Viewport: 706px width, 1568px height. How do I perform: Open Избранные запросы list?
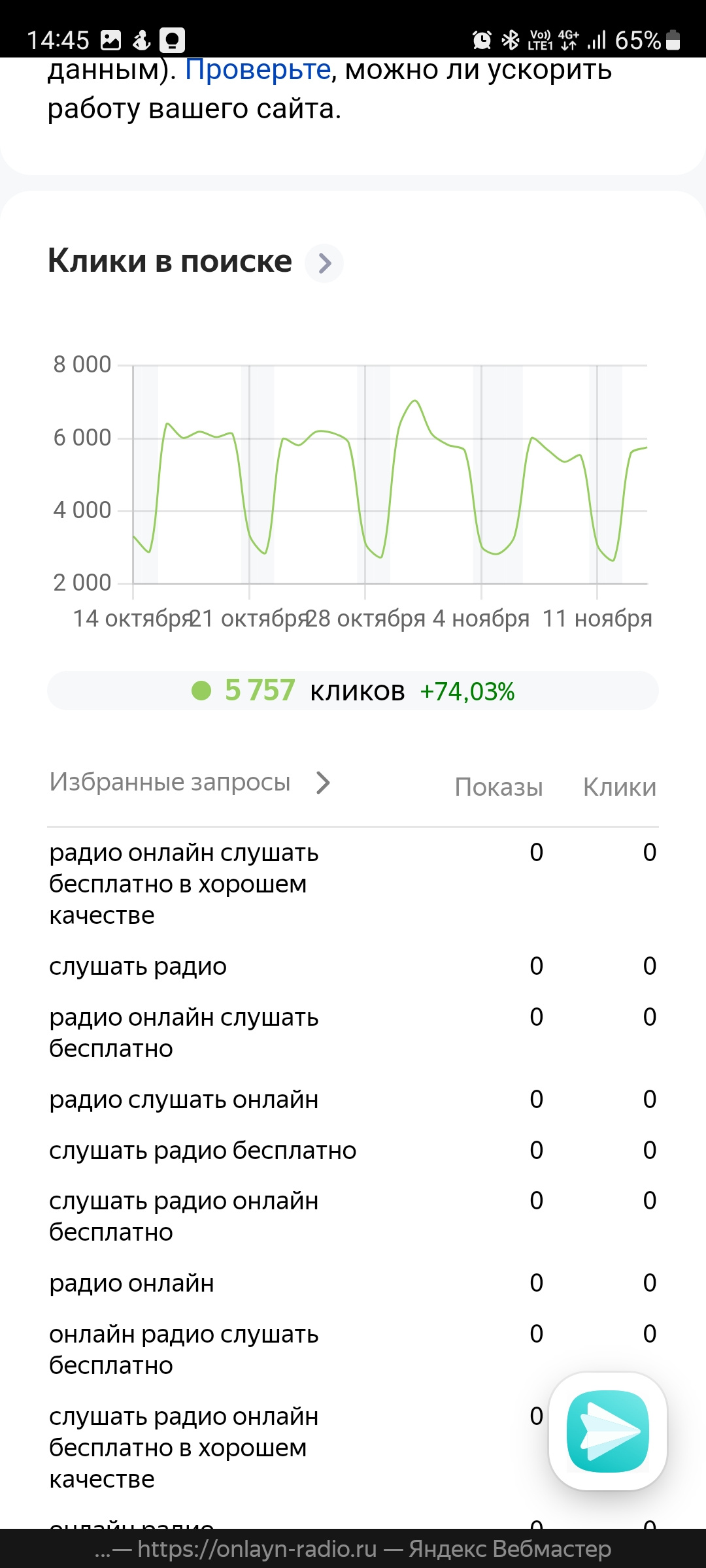[x=191, y=782]
